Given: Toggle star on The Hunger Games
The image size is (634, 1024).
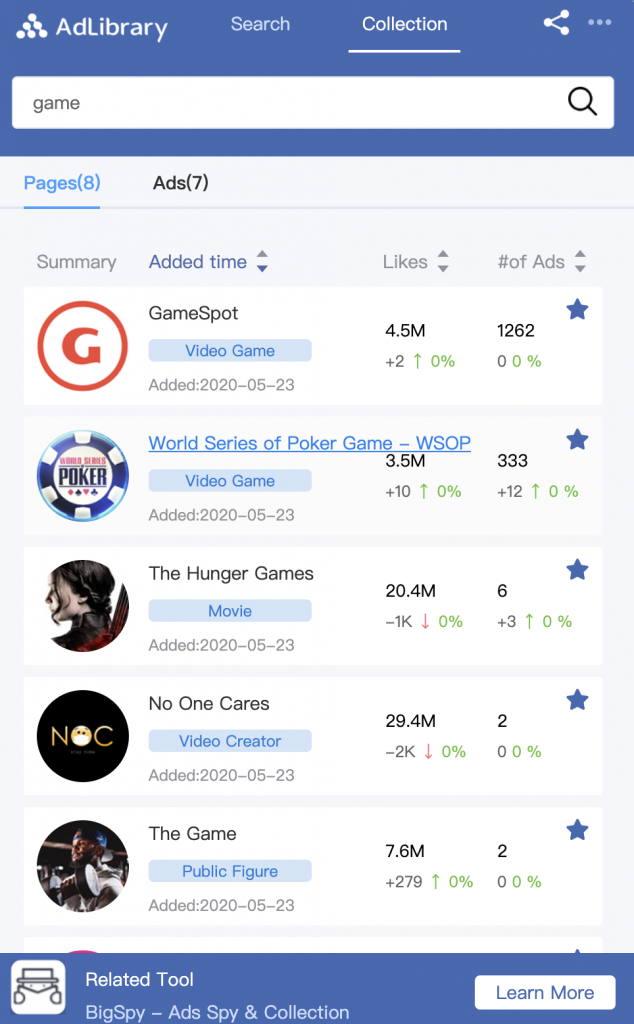Looking at the screenshot, I should pos(577,570).
